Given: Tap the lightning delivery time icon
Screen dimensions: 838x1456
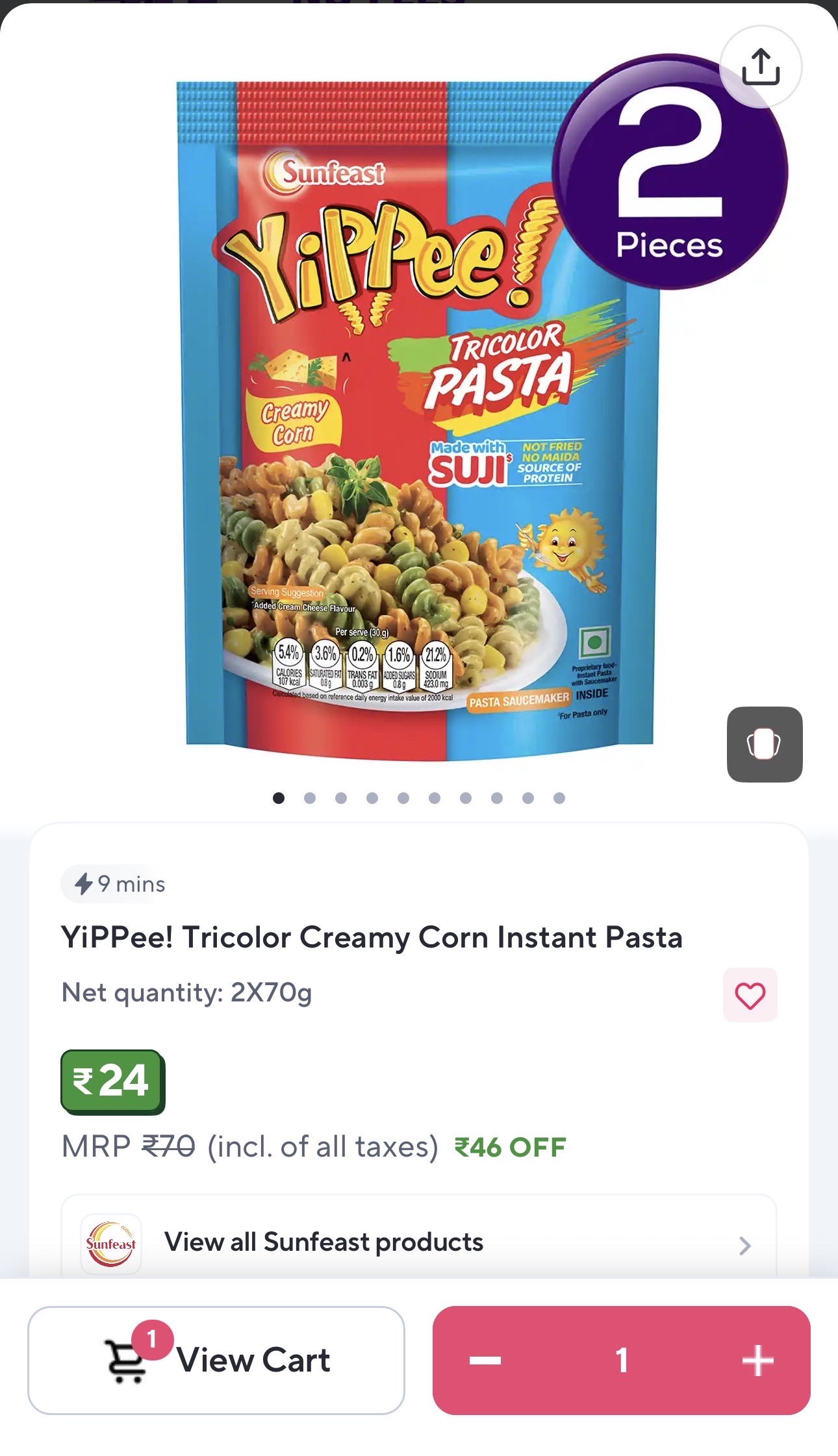Looking at the screenshot, I should click(x=85, y=883).
